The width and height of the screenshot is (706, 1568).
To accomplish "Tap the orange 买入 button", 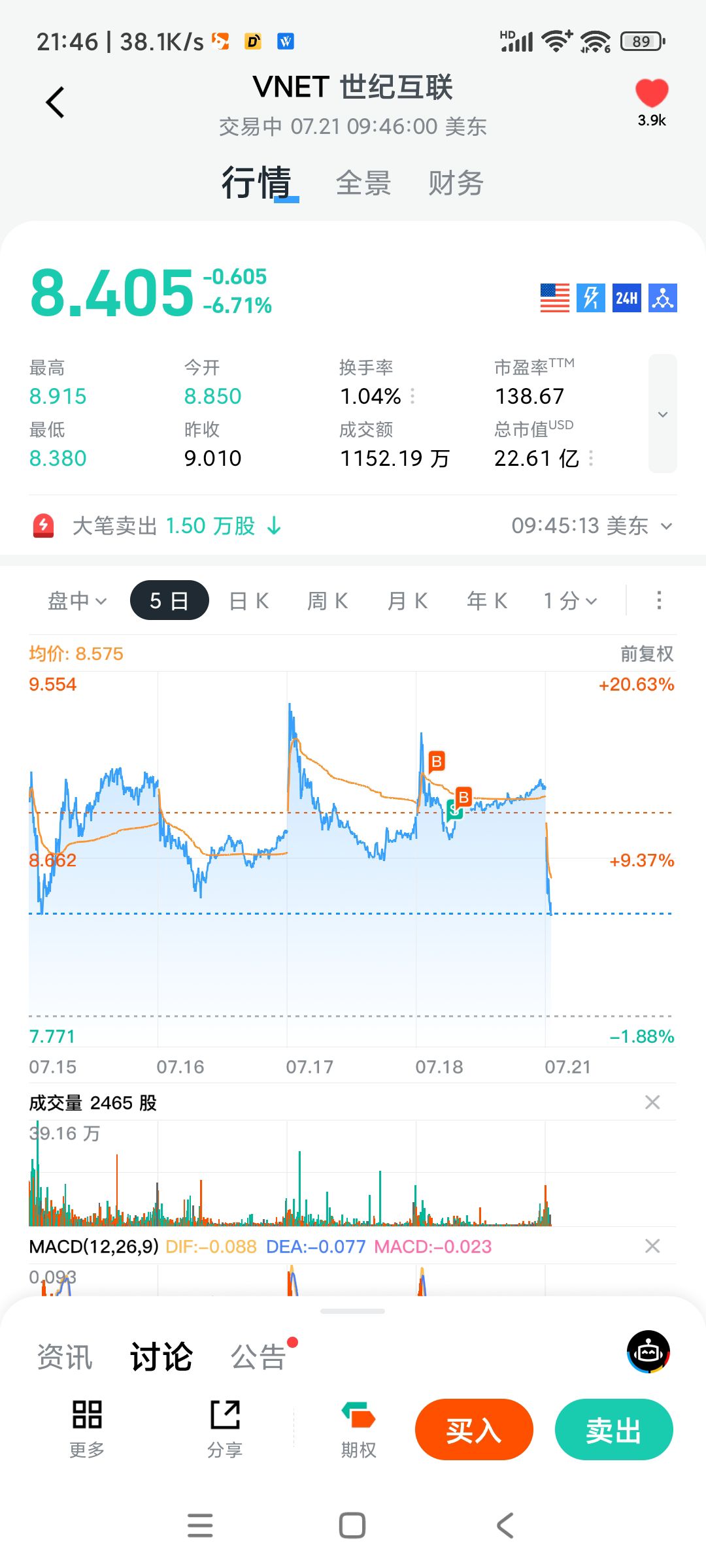I will click(474, 1429).
